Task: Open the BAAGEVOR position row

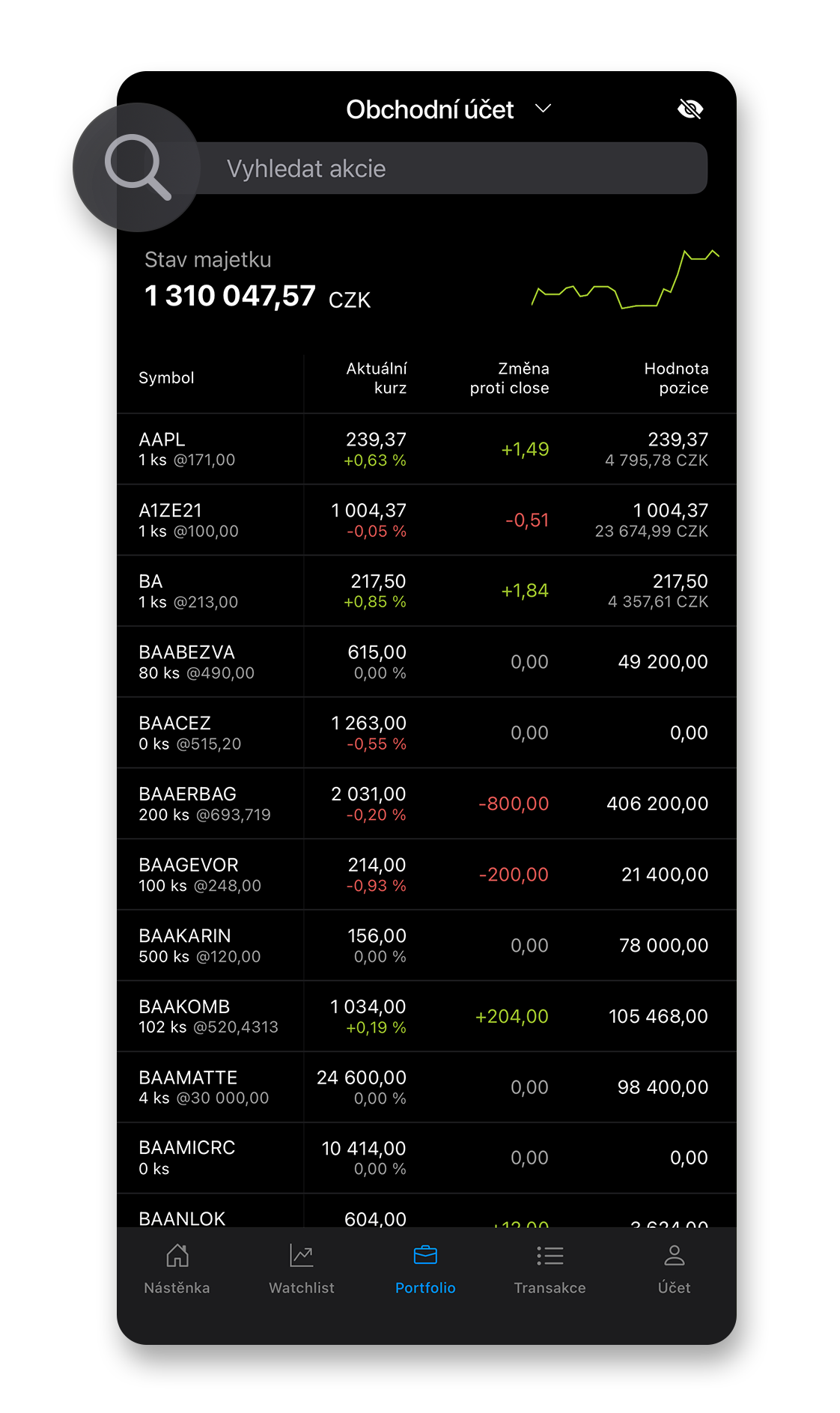Action: pos(426,875)
